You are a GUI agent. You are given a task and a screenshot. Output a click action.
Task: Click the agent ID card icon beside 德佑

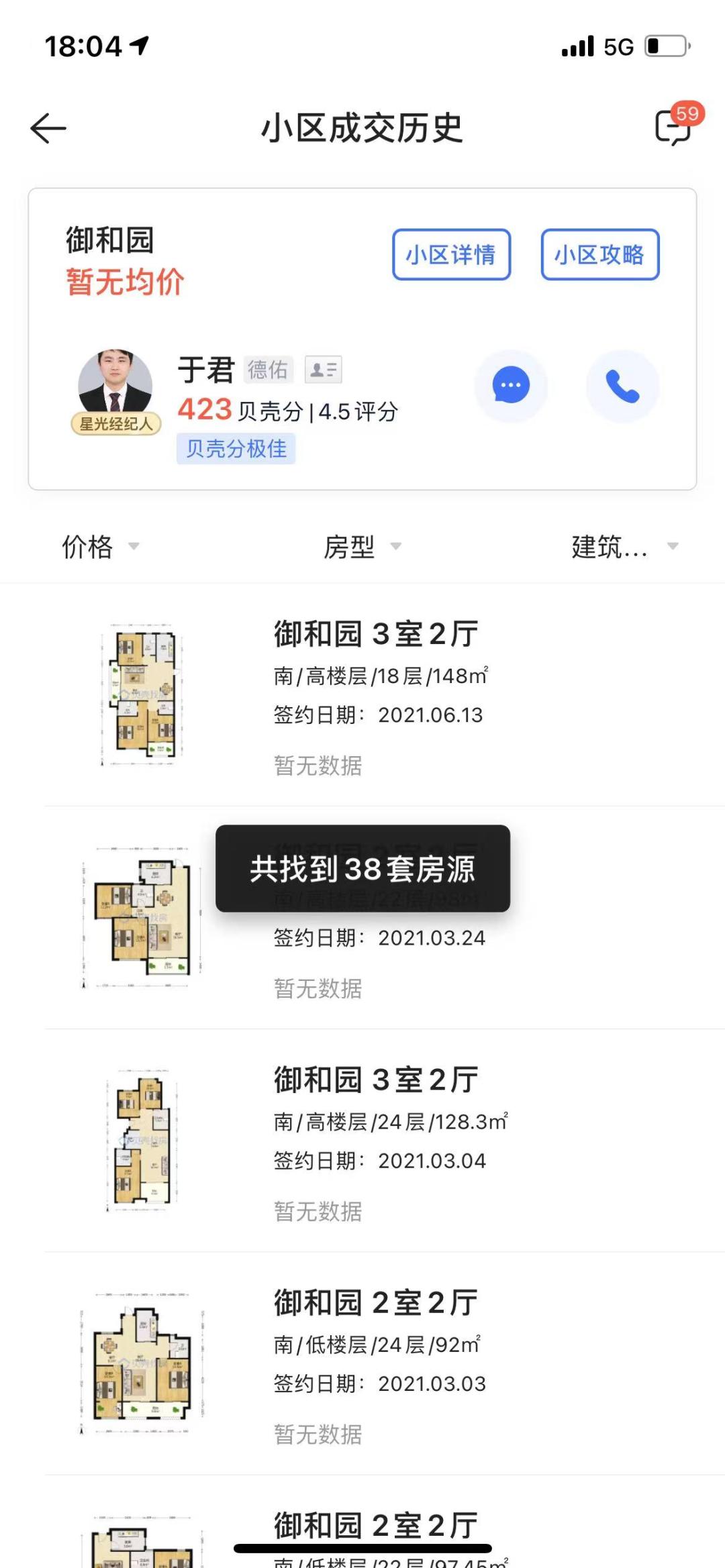324,370
